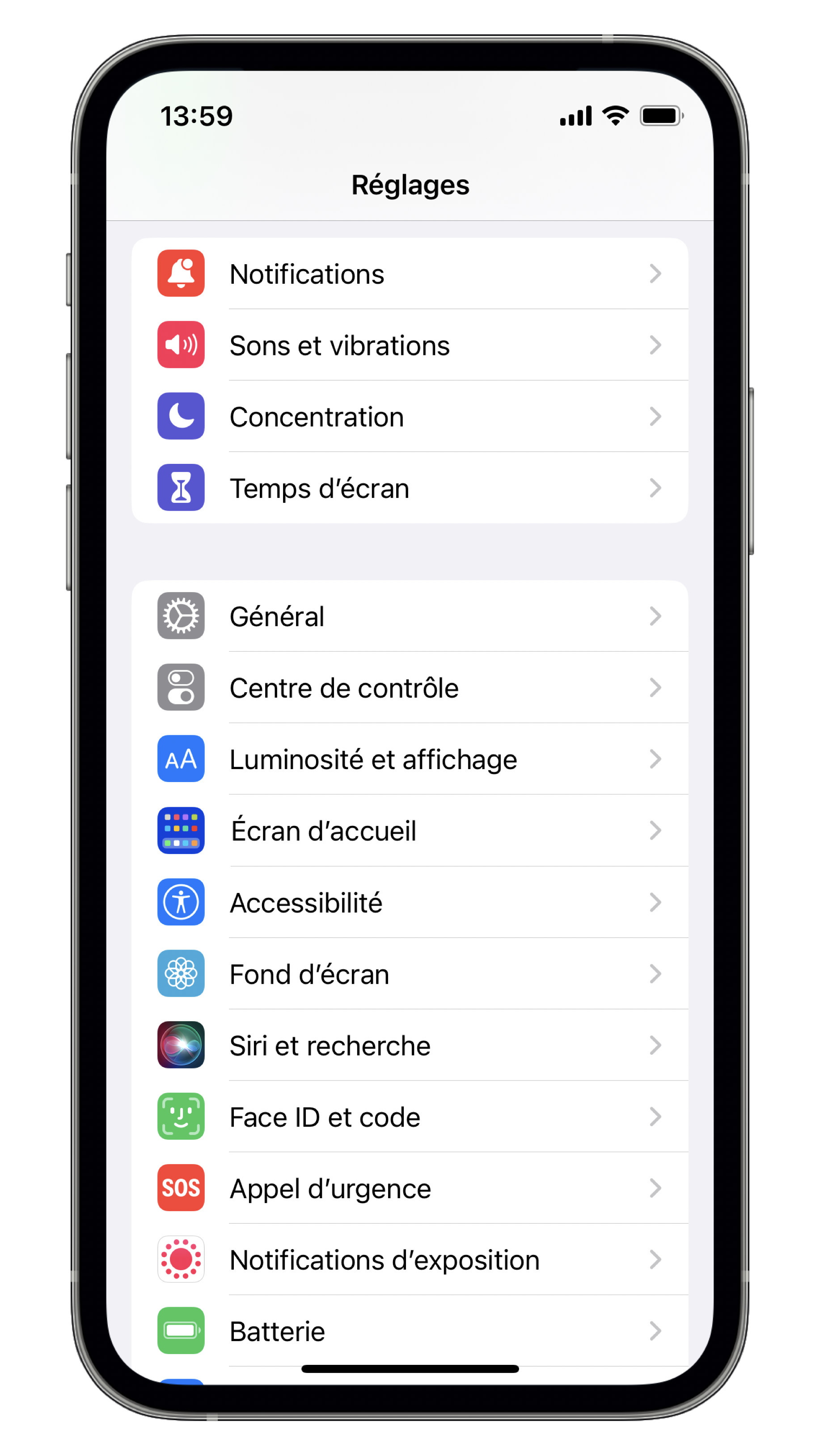Choose Fond d'écran
Image resolution: width=820 pixels, height=1456 pixels.
410,974
